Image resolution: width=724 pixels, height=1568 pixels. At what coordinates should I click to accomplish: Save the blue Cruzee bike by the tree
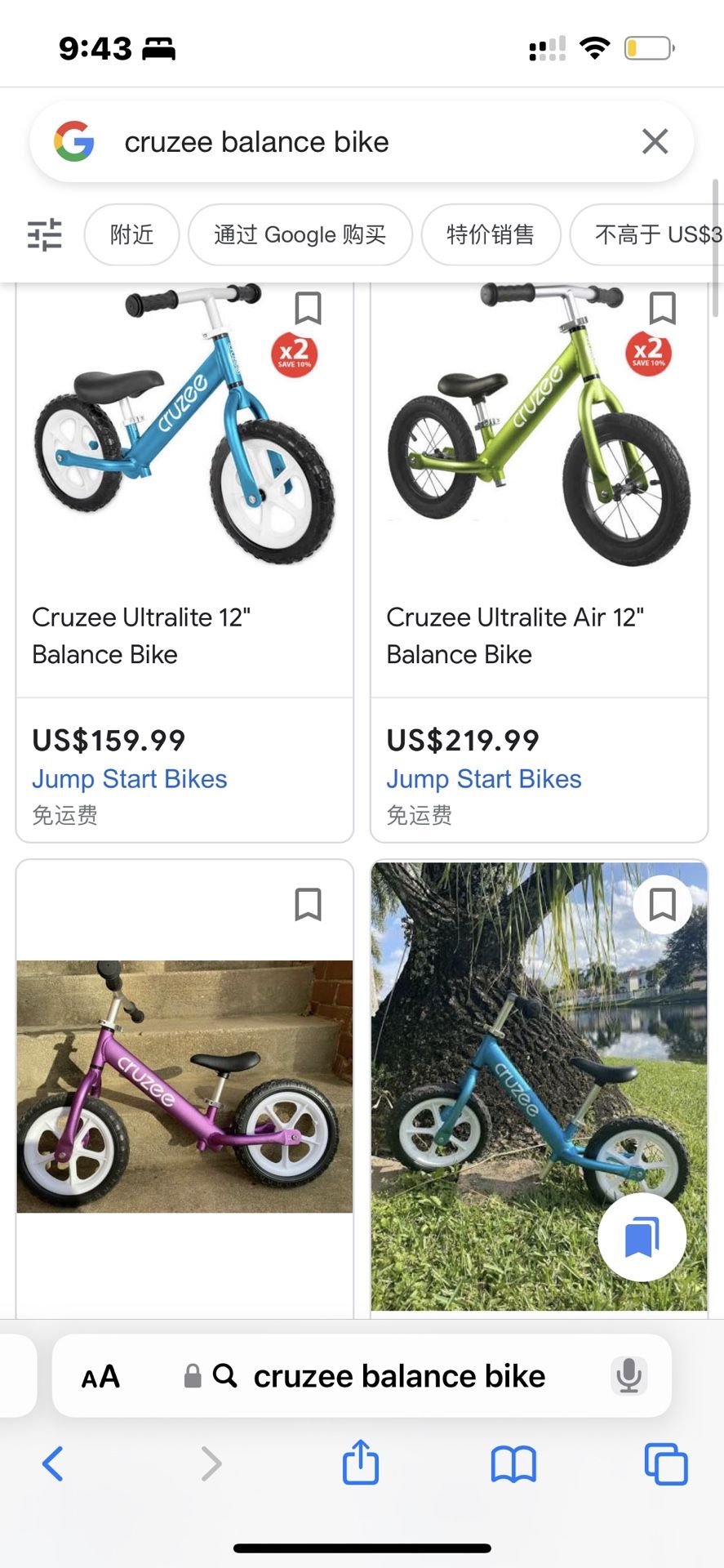(662, 905)
